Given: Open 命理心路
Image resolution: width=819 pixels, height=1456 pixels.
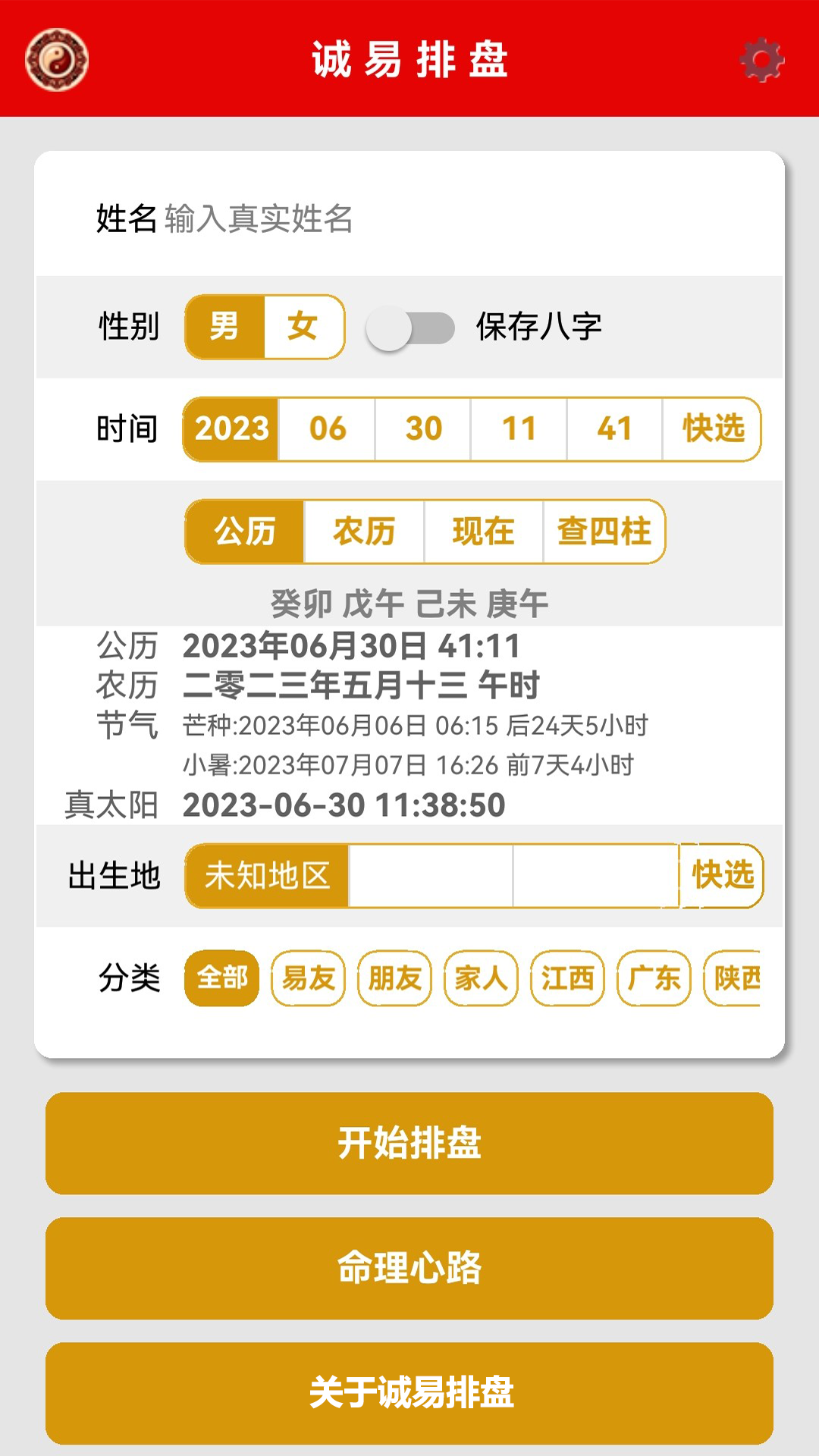Looking at the screenshot, I should click(409, 1269).
